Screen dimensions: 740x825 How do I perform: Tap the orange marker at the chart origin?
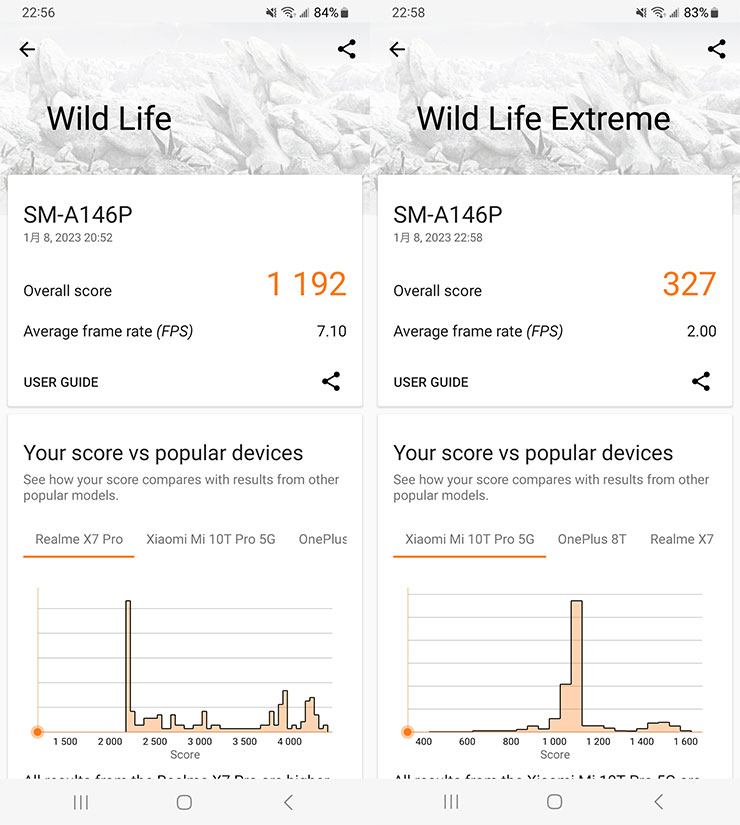(x=37, y=732)
